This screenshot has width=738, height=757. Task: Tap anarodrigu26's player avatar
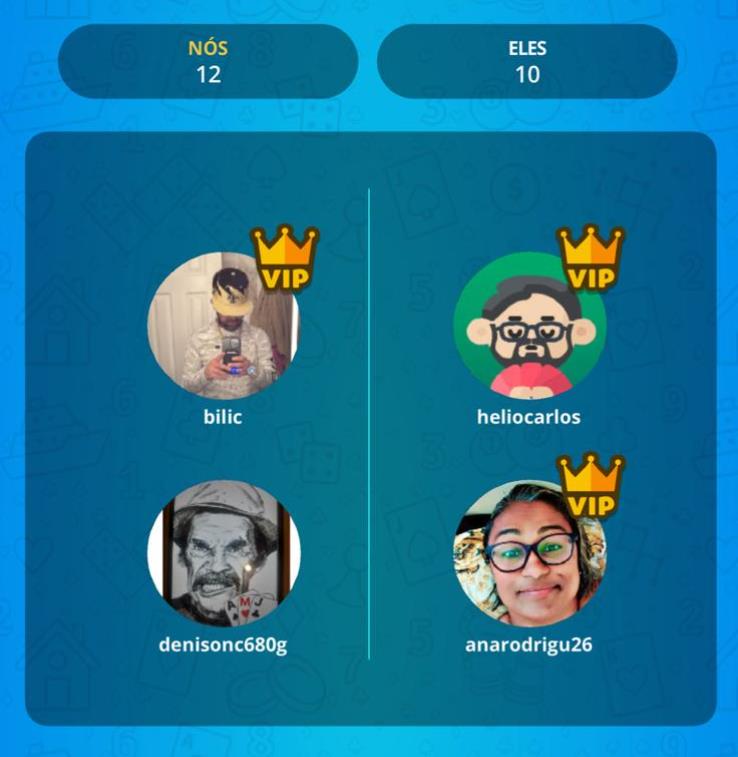click(x=529, y=554)
